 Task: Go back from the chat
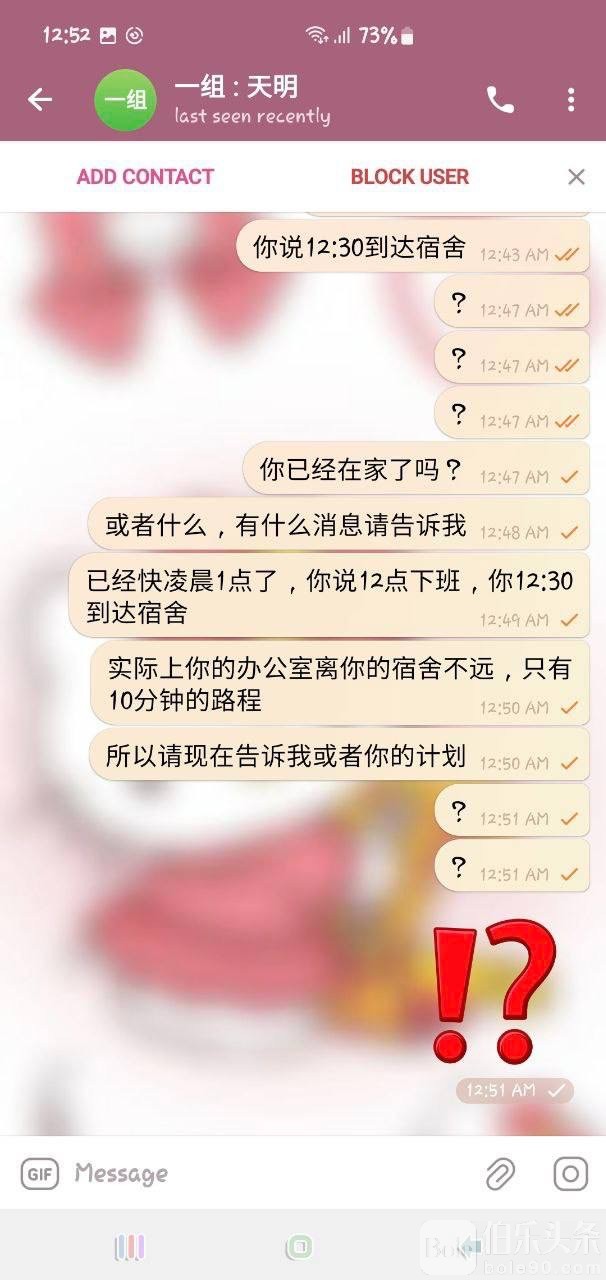(x=40, y=99)
